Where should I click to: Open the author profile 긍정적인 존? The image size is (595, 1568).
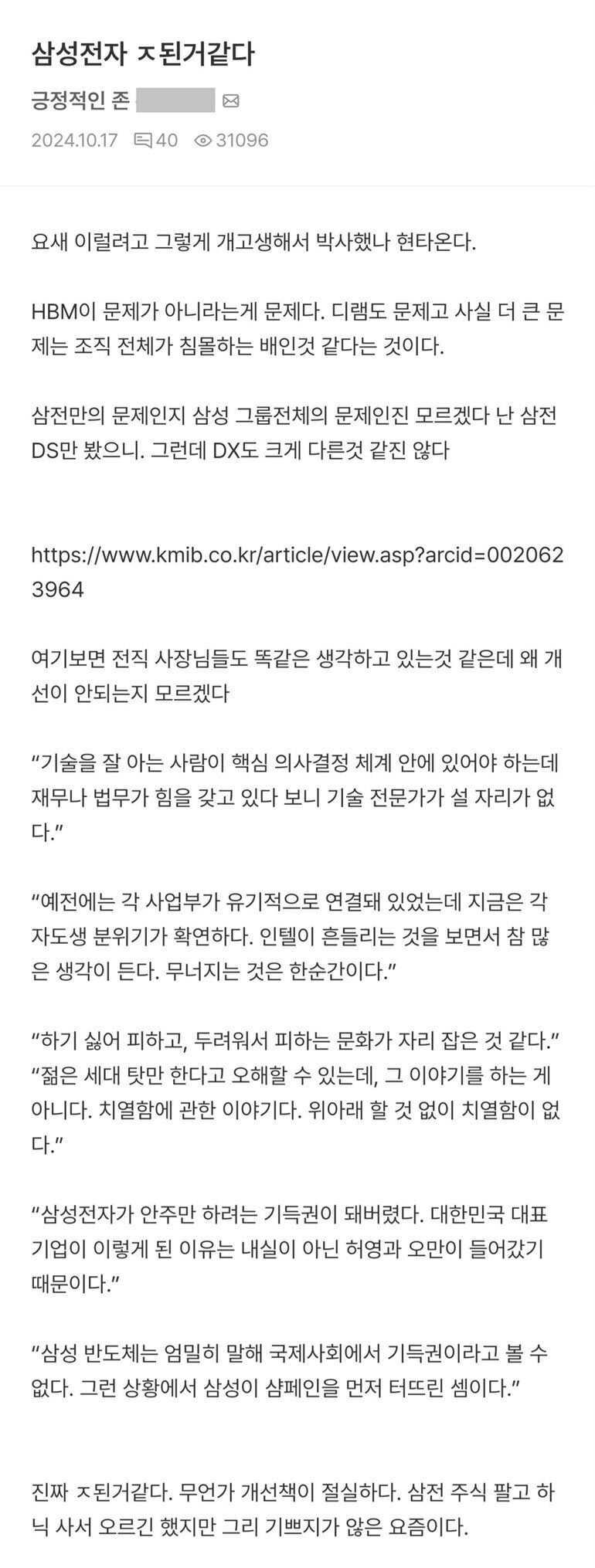coord(80,100)
